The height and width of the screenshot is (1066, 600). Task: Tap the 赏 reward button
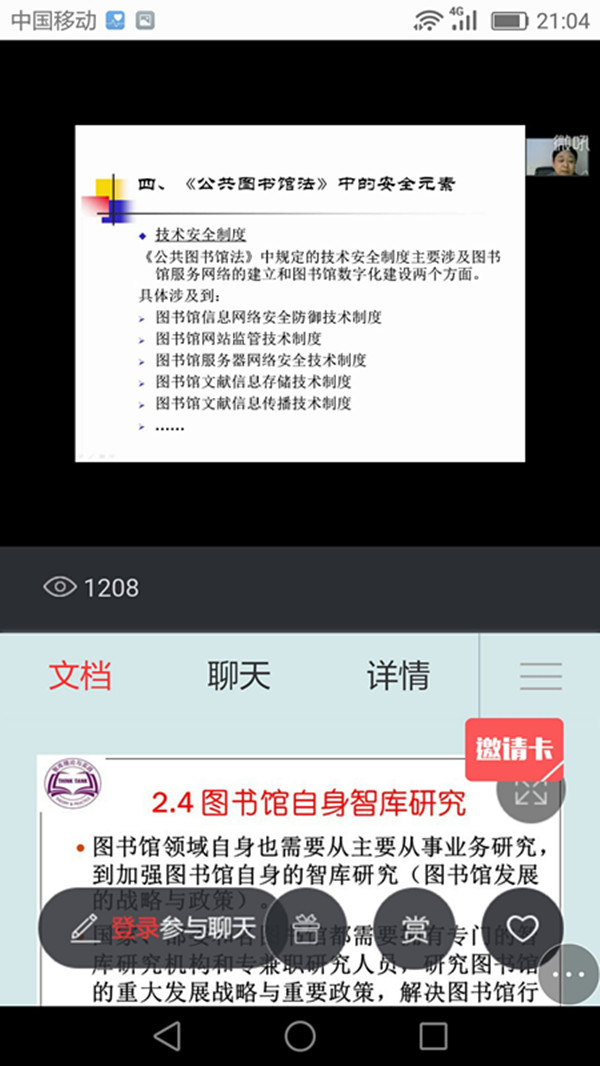click(414, 928)
